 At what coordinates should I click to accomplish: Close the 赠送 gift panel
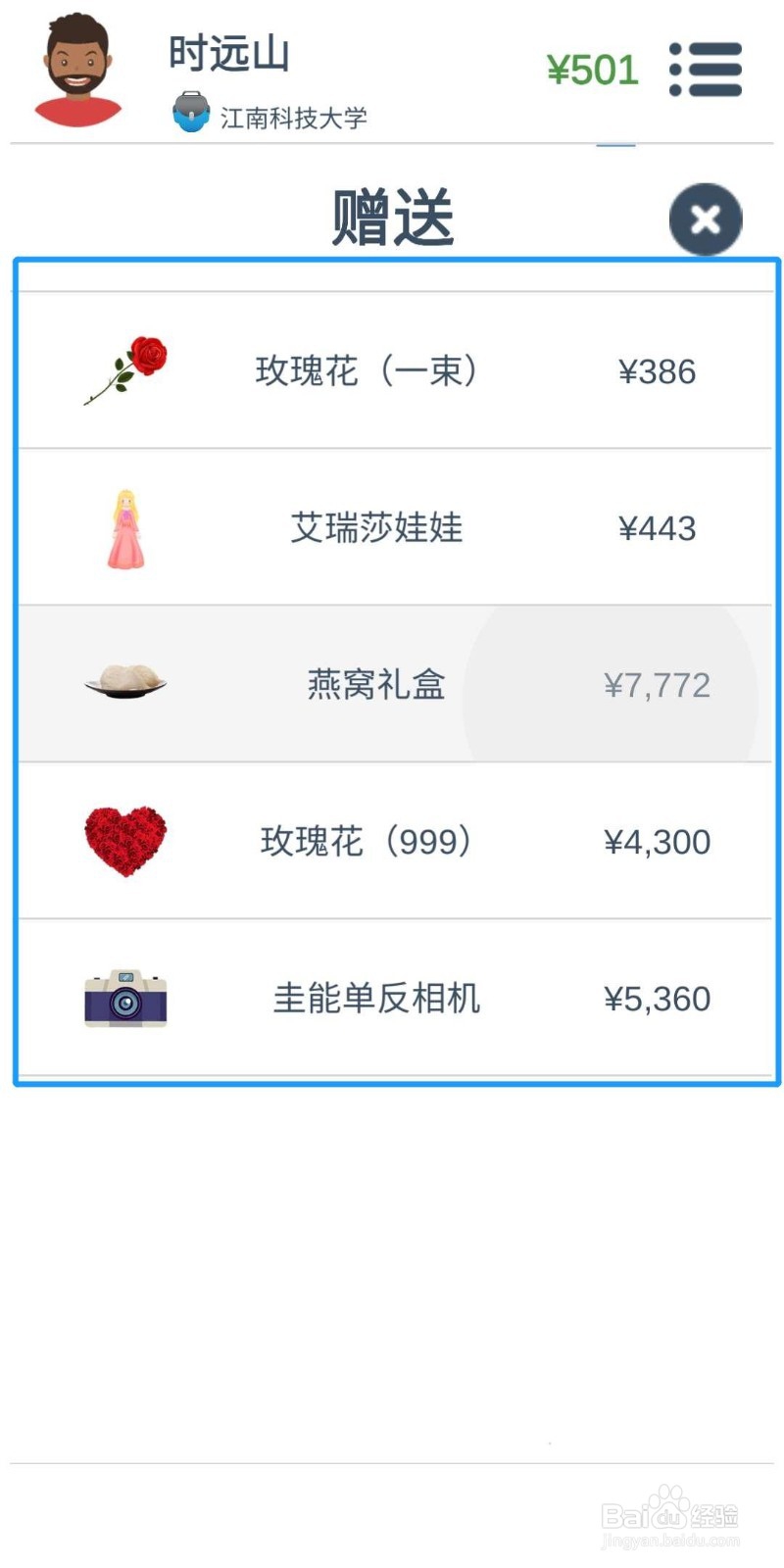[x=706, y=220]
